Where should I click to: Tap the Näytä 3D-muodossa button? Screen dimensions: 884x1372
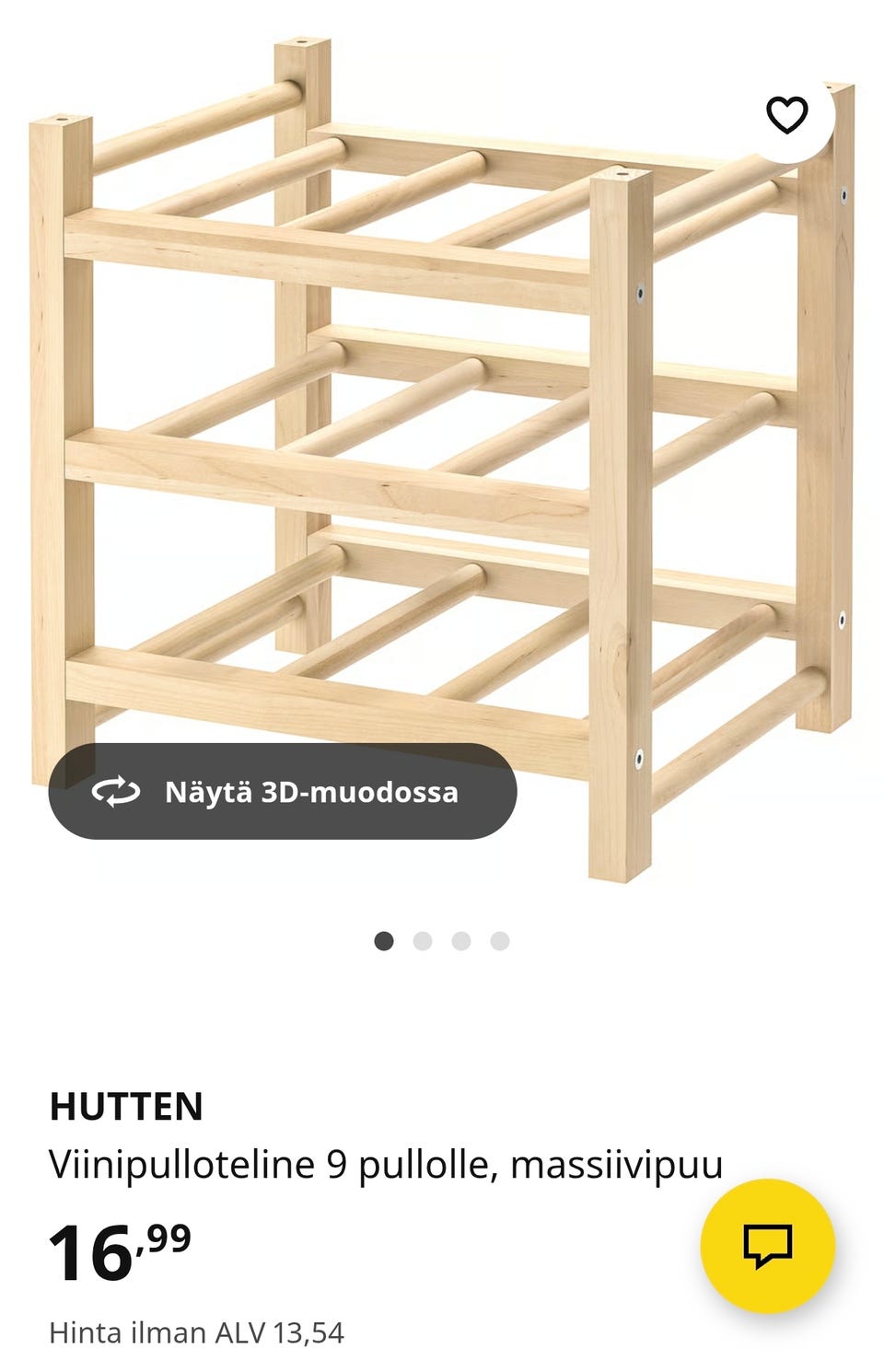(283, 792)
